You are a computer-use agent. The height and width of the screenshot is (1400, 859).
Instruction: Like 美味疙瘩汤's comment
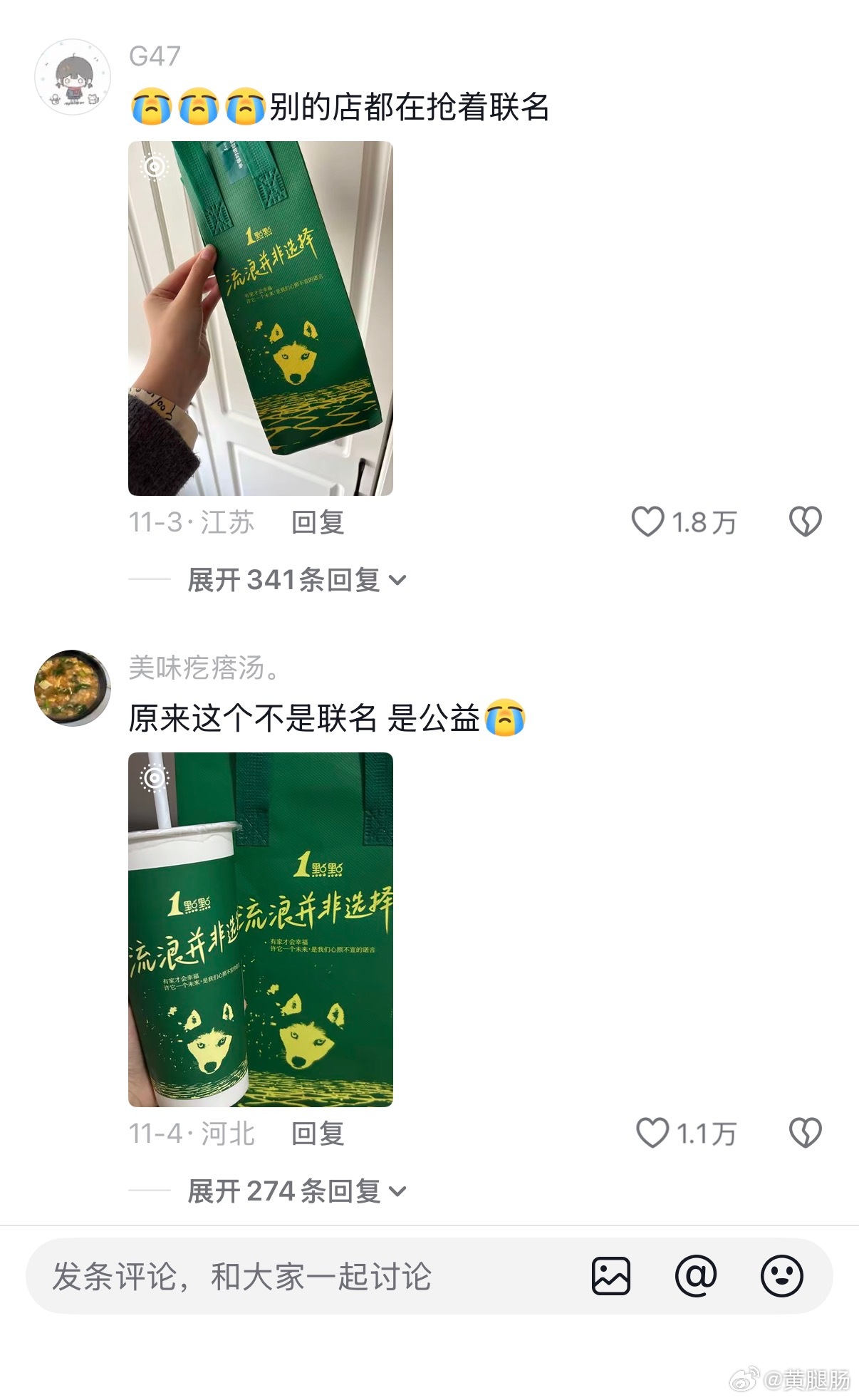point(652,1133)
